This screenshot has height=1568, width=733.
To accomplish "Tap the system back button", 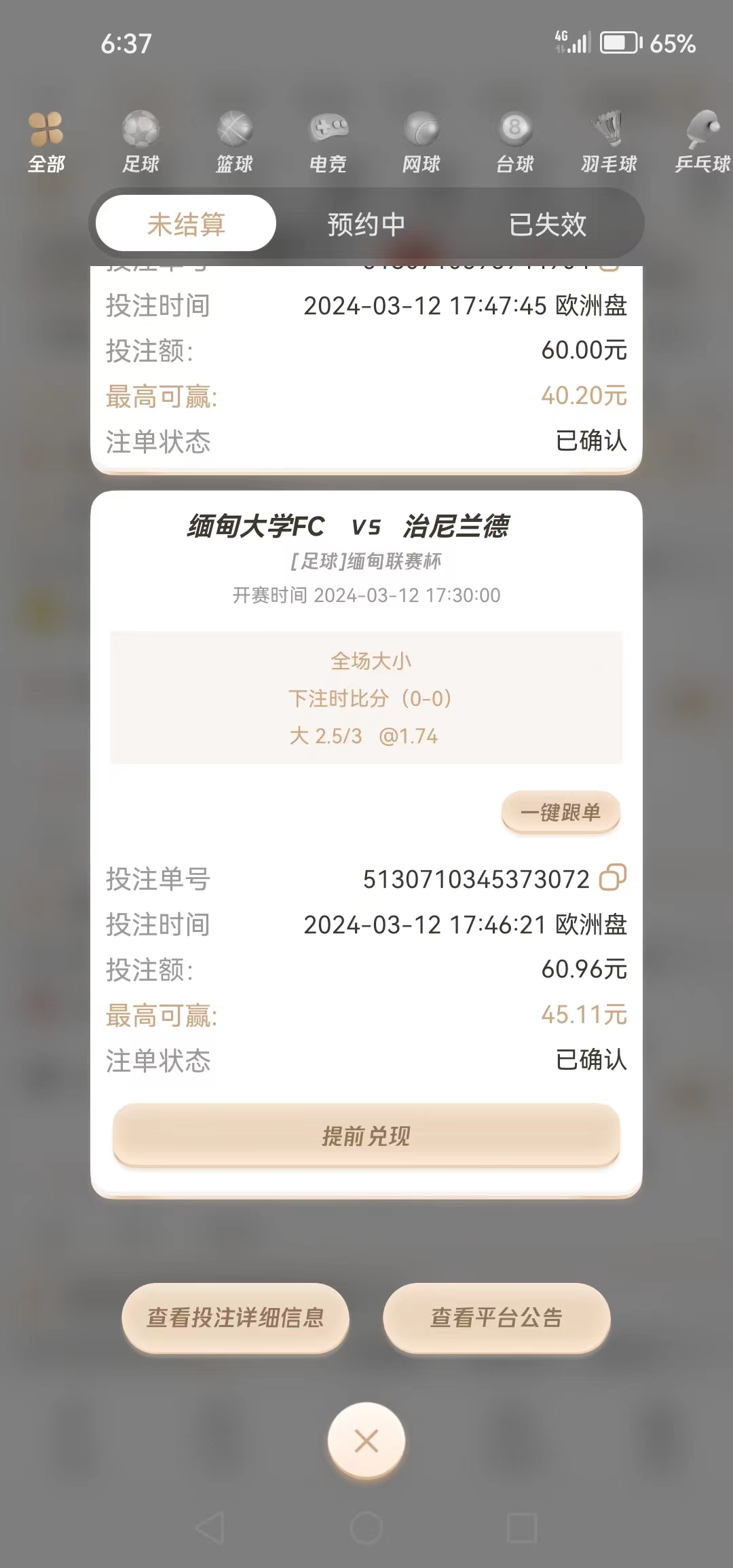I will coord(210,1529).
